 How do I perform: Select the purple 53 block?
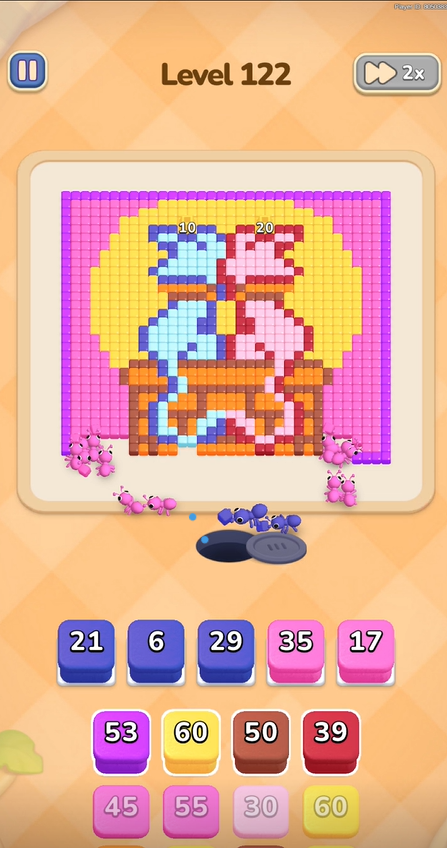(x=121, y=742)
